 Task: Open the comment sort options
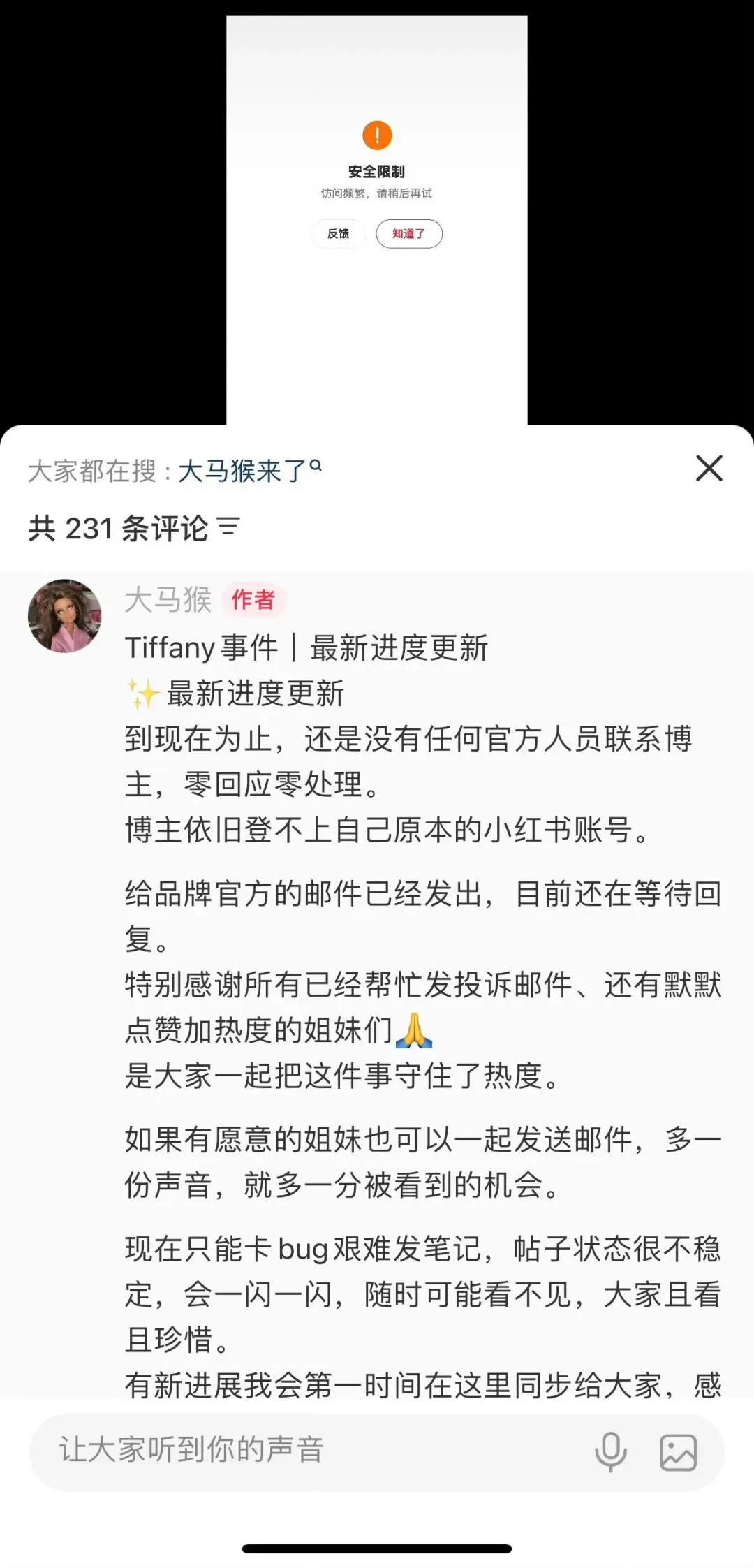pos(229,527)
